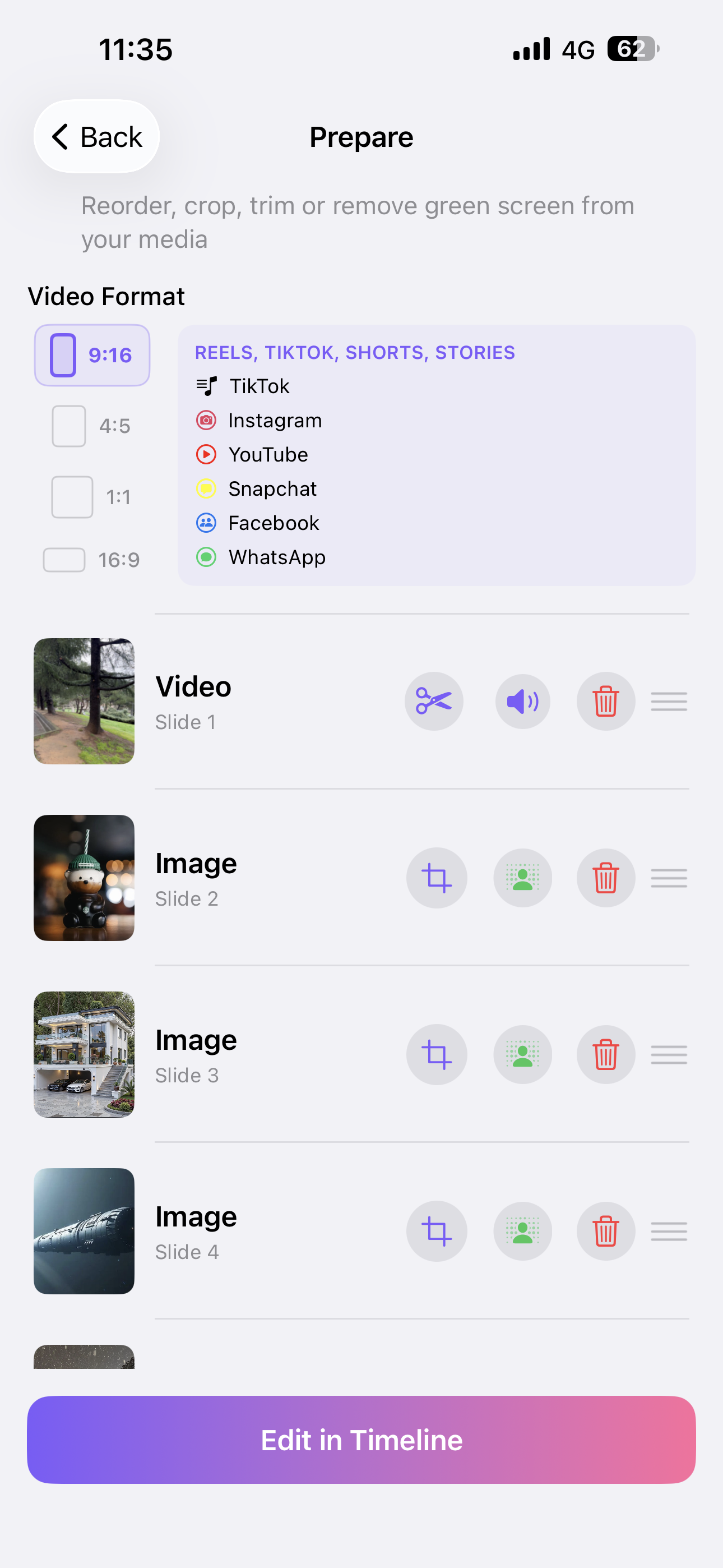Crop the Slide 2 image
This screenshot has width=723, height=1568.
pyautogui.click(x=437, y=878)
